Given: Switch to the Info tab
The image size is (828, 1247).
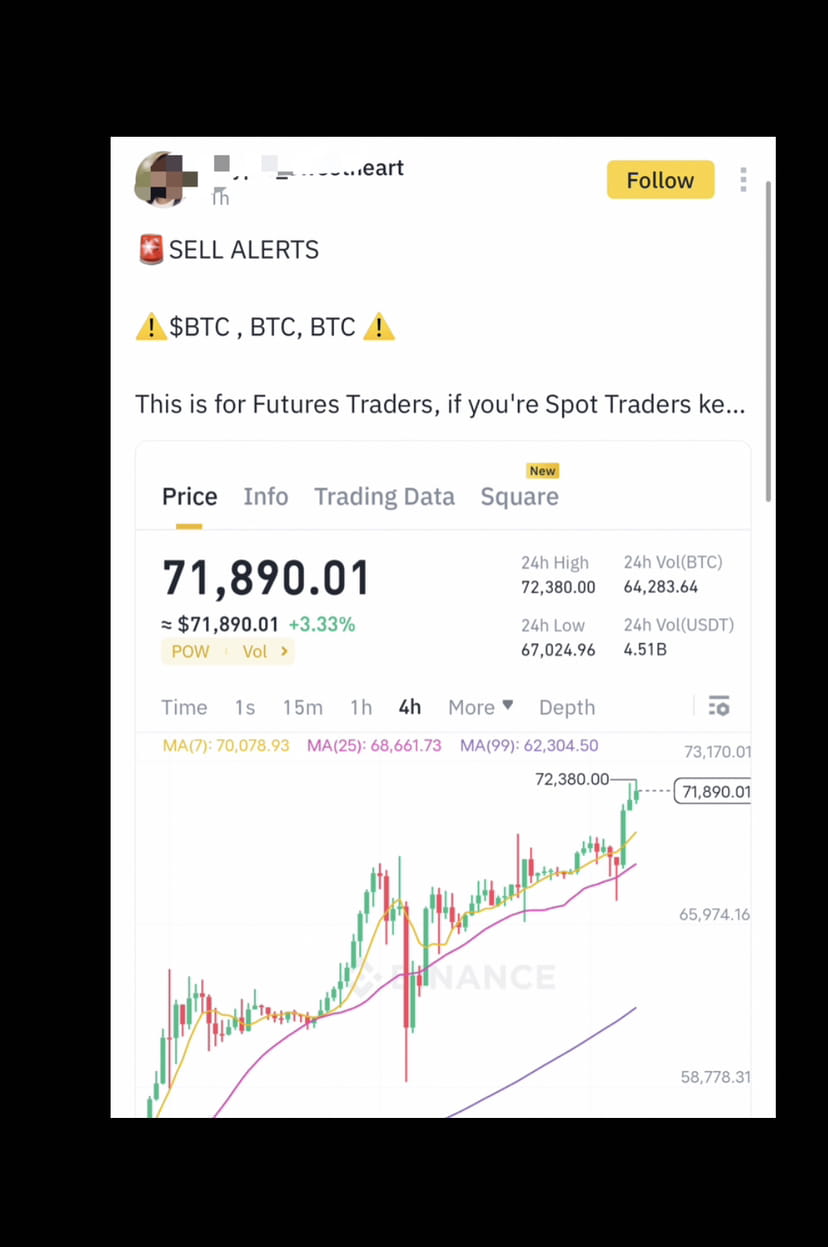Looking at the screenshot, I should [x=265, y=496].
